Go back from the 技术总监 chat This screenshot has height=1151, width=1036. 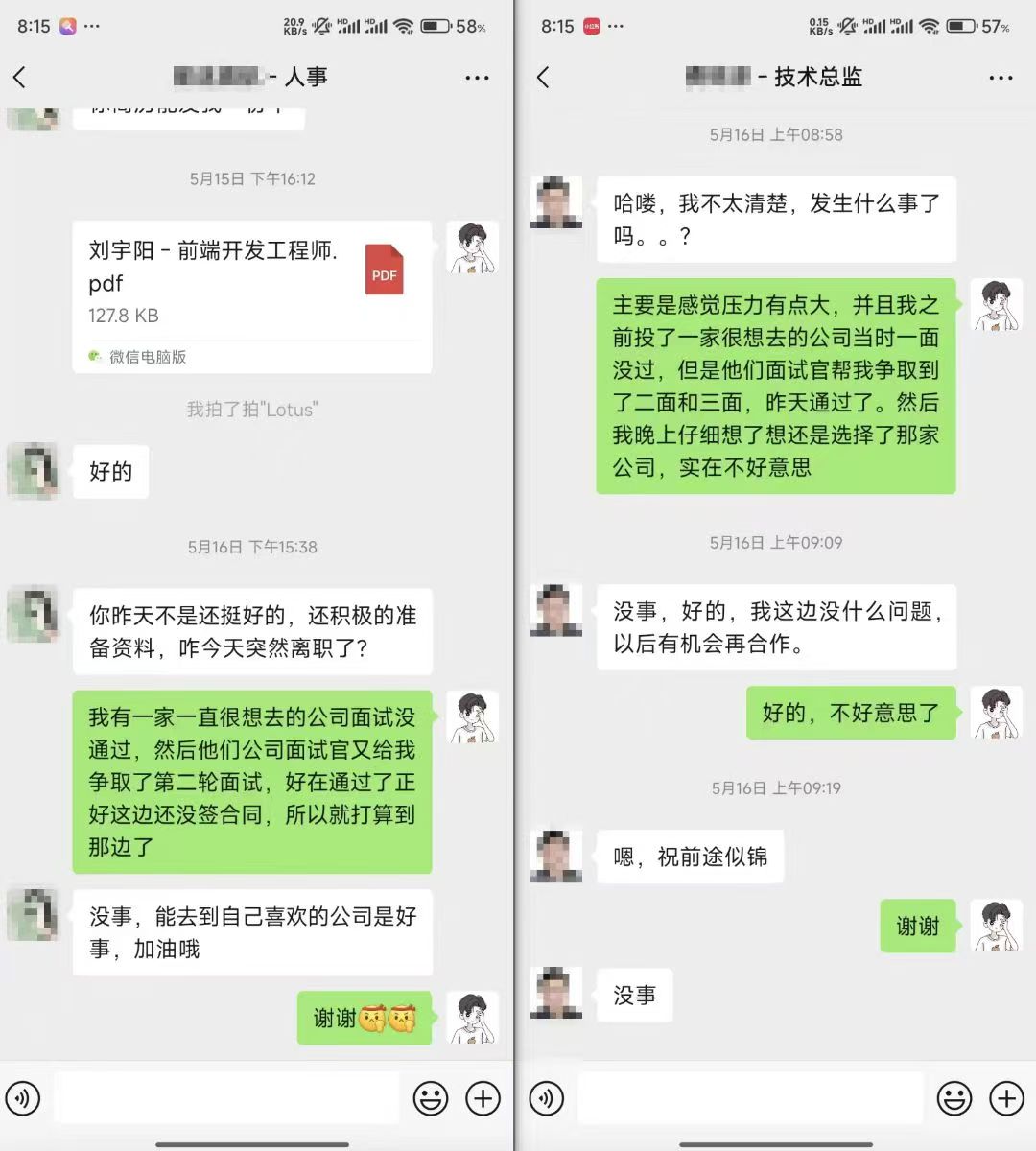[544, 78]
